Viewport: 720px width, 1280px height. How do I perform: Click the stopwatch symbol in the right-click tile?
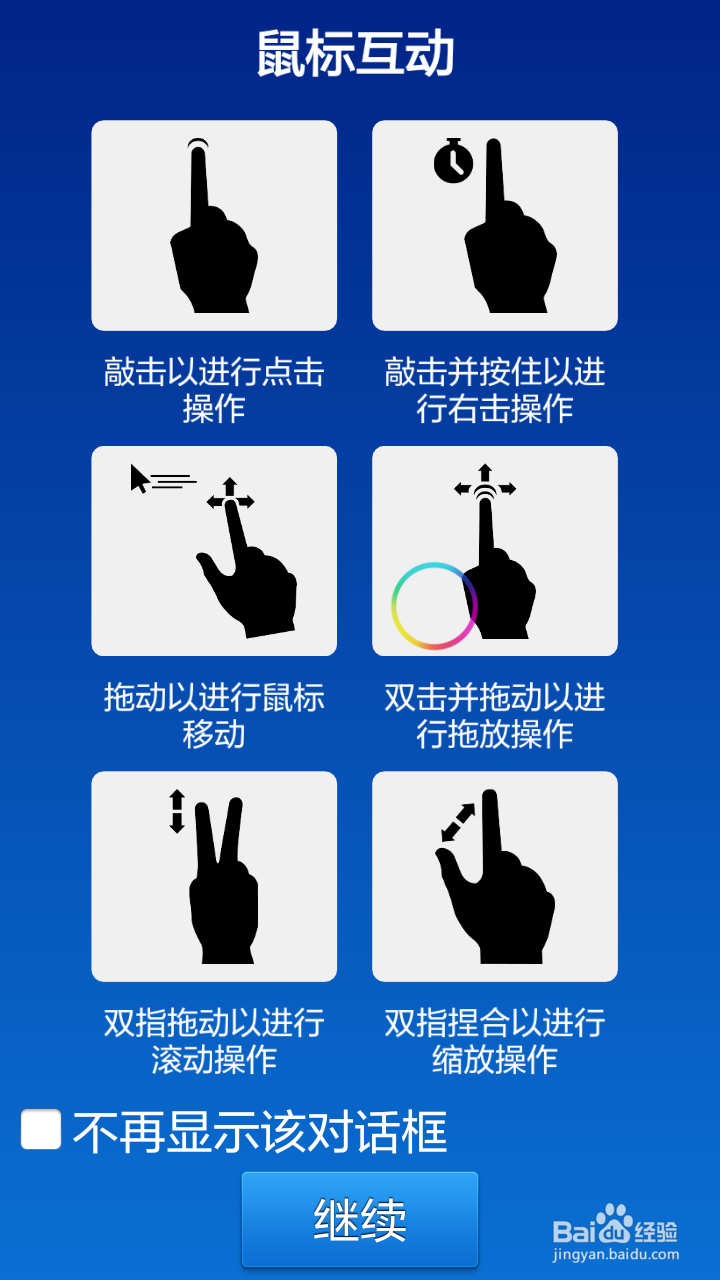[x=453, y=163]
